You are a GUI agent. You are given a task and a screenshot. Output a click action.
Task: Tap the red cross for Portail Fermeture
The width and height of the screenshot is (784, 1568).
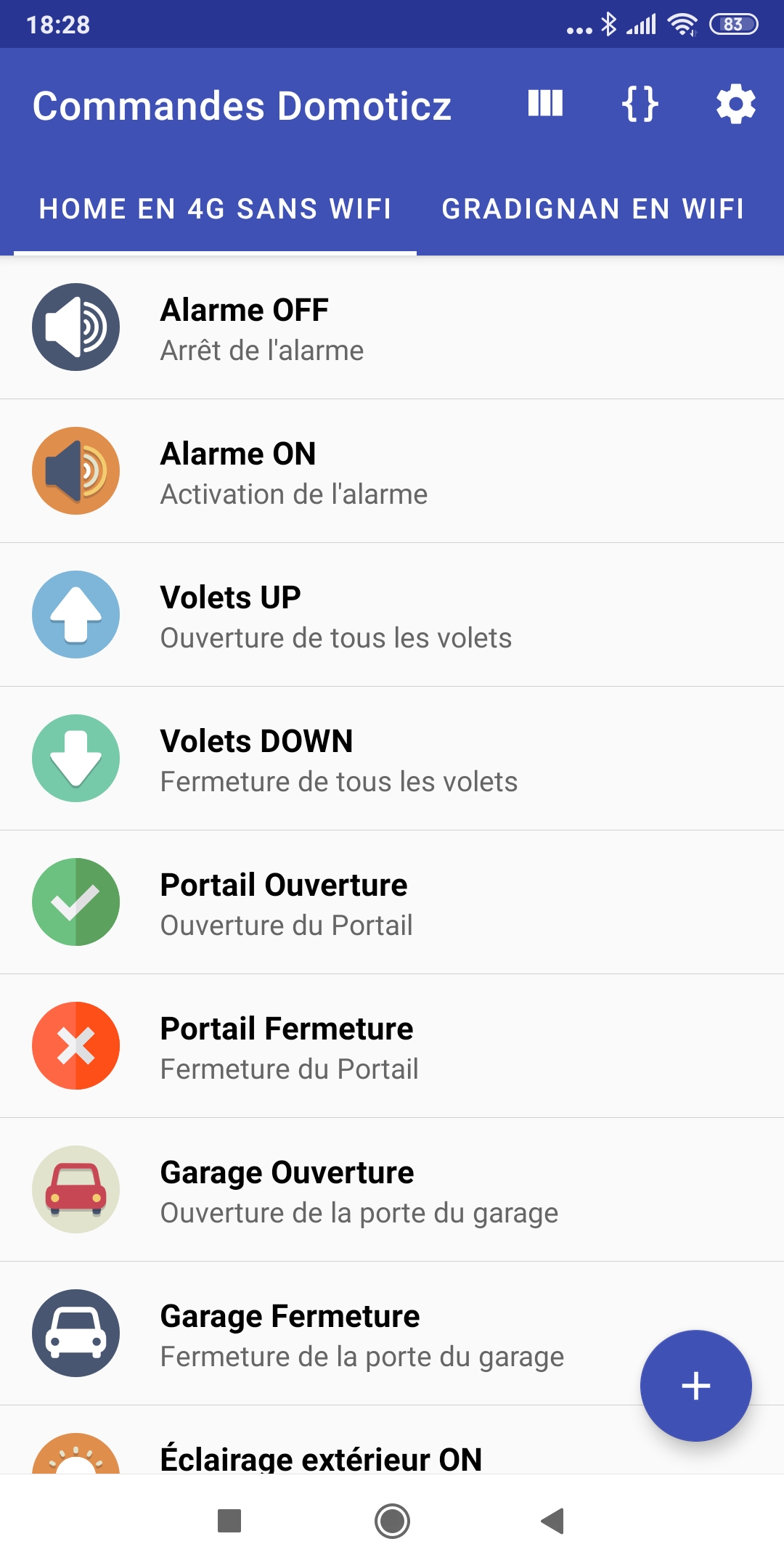(x=75, y=1045)
